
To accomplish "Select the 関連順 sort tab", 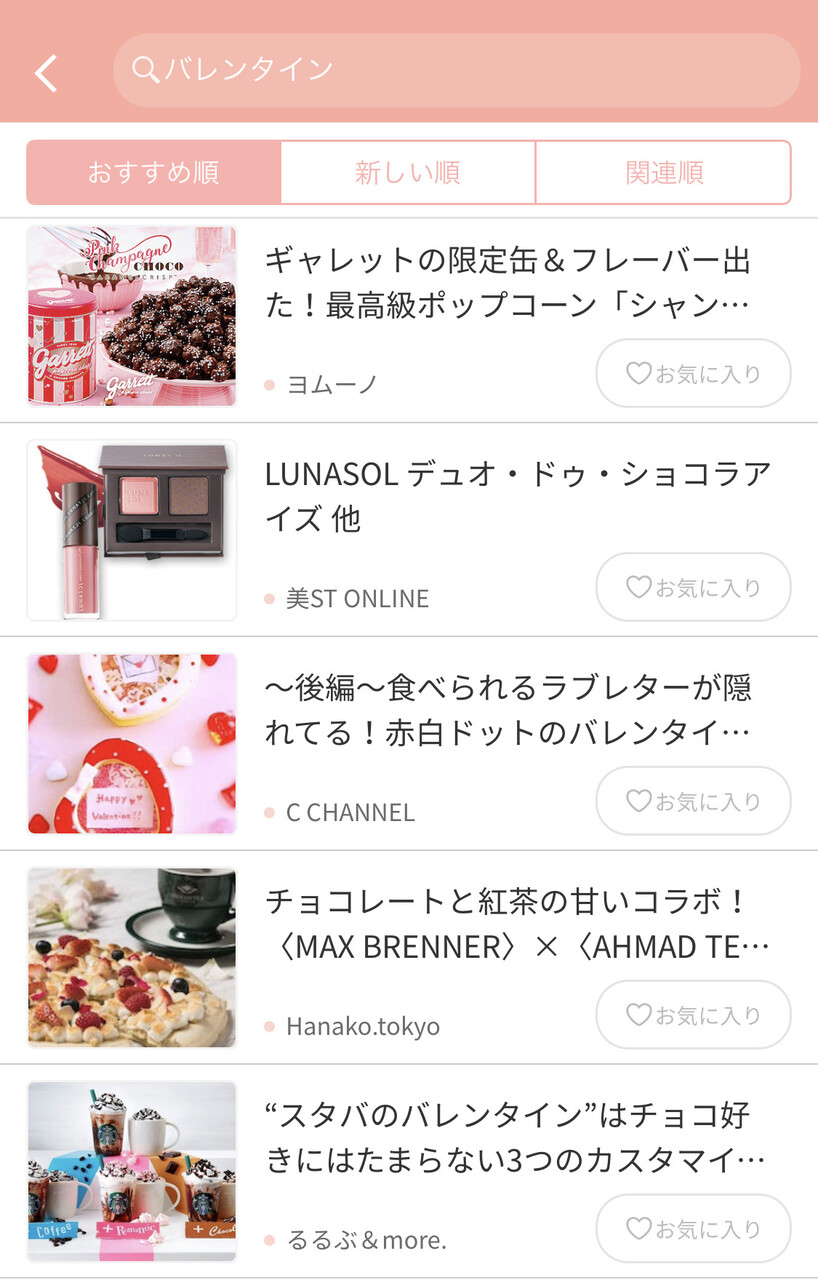I will point(663,172).
